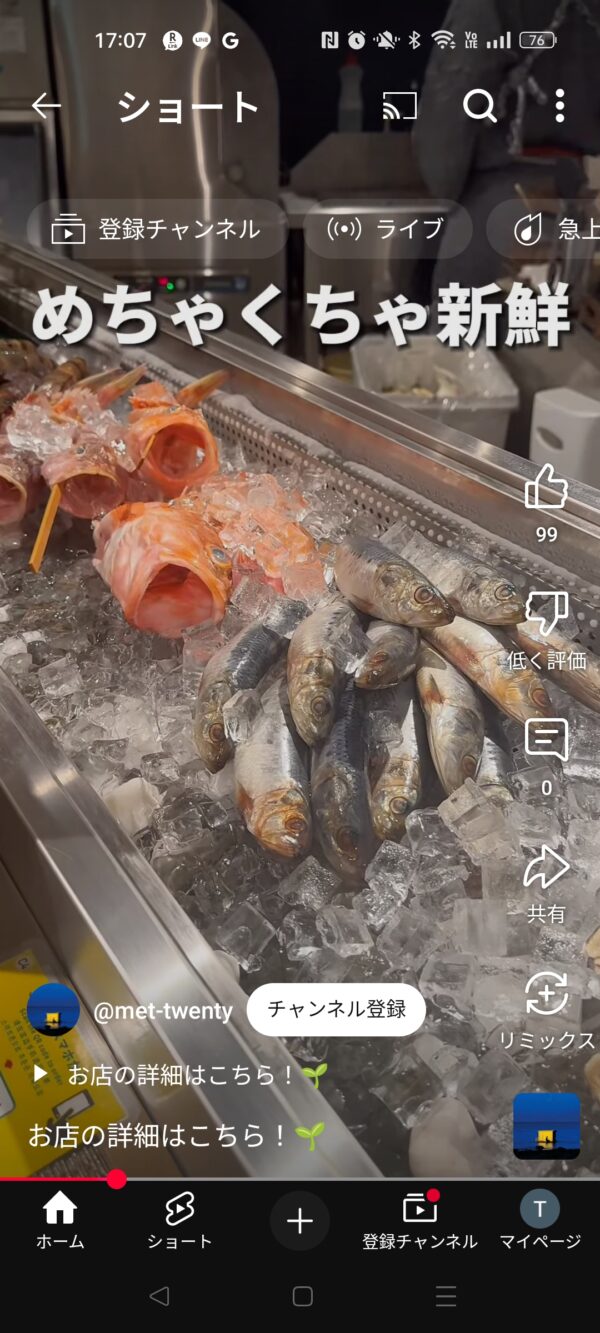This screenshot has height=1333, width=600.
Task: Remix this Short (リミックス)
Action: coord(546,996)
